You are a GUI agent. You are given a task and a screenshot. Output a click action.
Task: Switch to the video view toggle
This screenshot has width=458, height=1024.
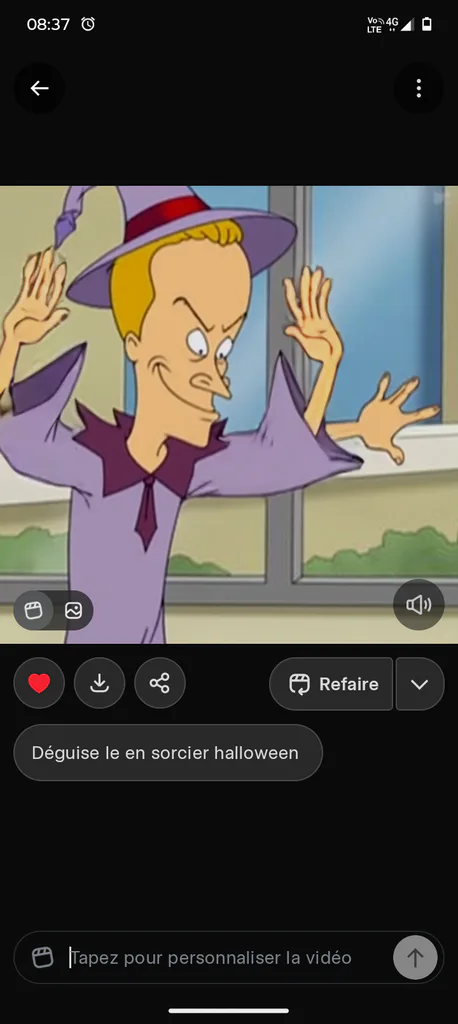pos(33,611)
